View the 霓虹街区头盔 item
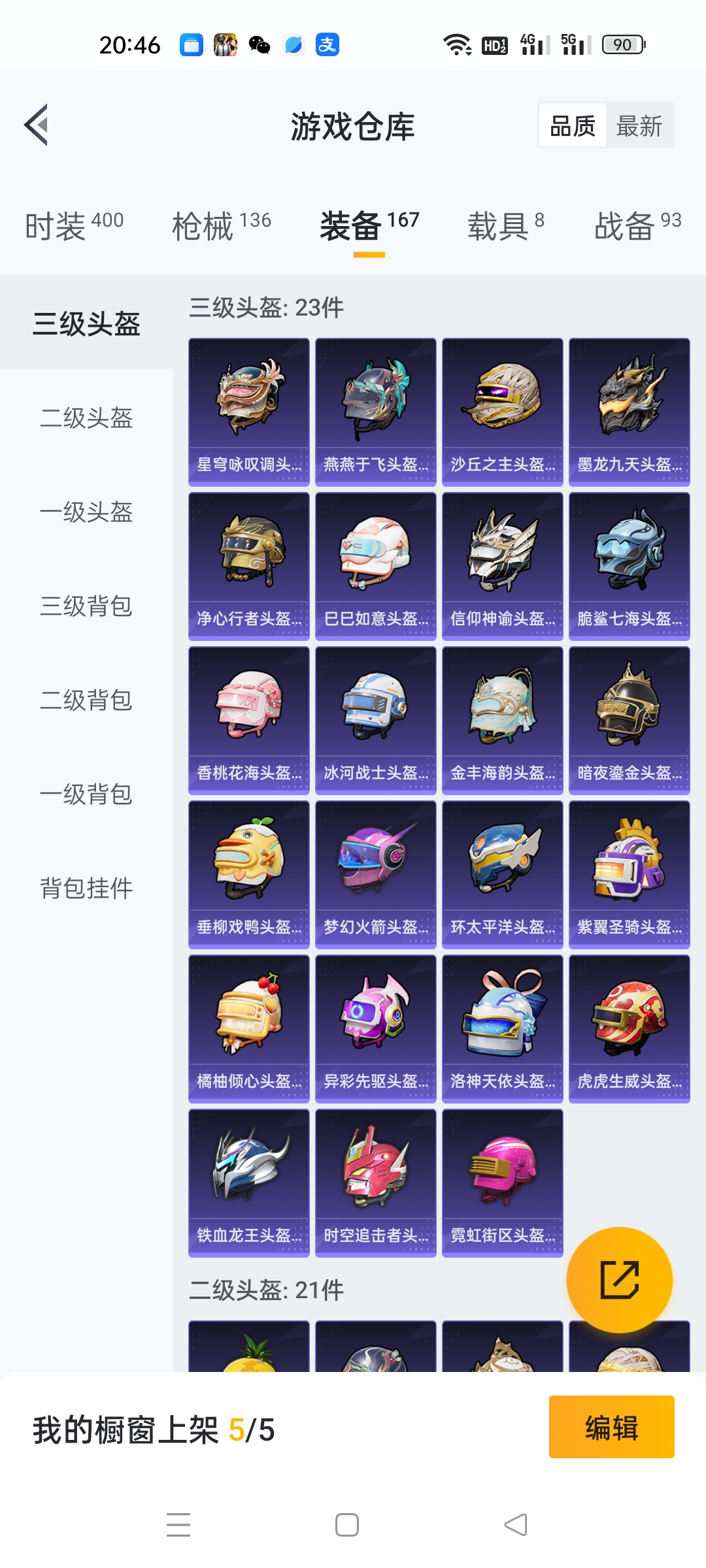Screen dimensions: 706x1568 pos(503,1183)
